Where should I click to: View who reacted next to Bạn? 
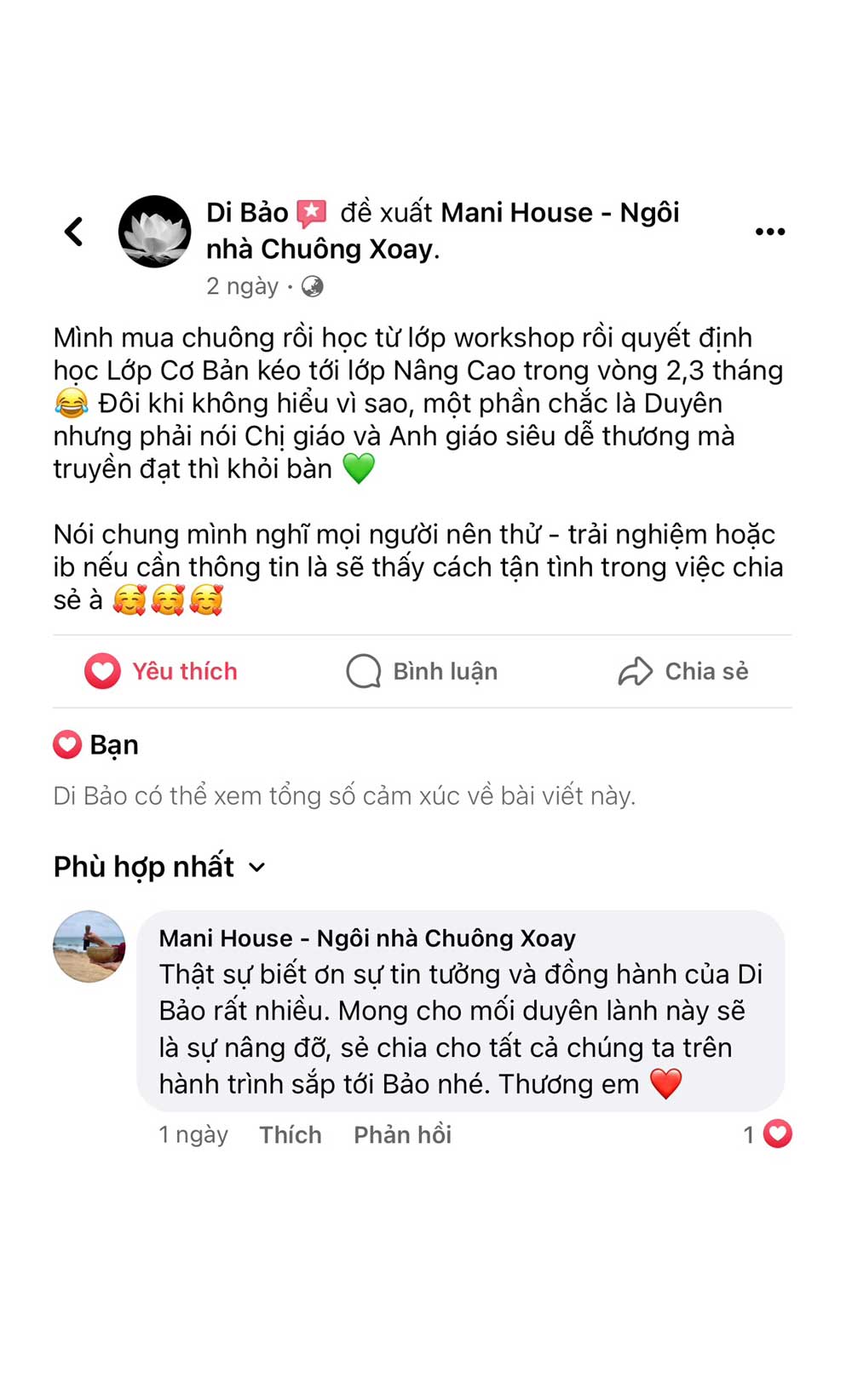tap(95, 745)
